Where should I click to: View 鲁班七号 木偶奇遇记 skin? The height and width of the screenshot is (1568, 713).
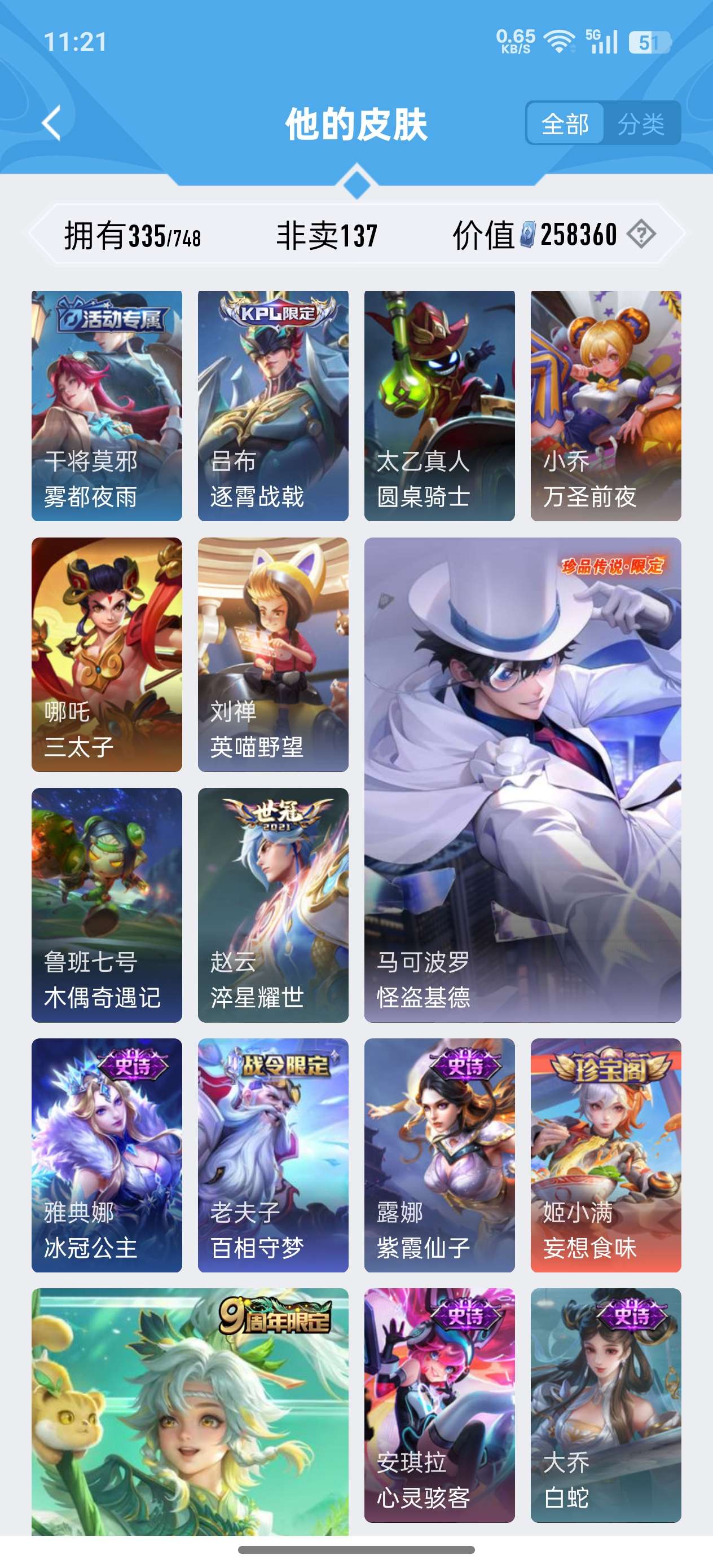(107, 905)
